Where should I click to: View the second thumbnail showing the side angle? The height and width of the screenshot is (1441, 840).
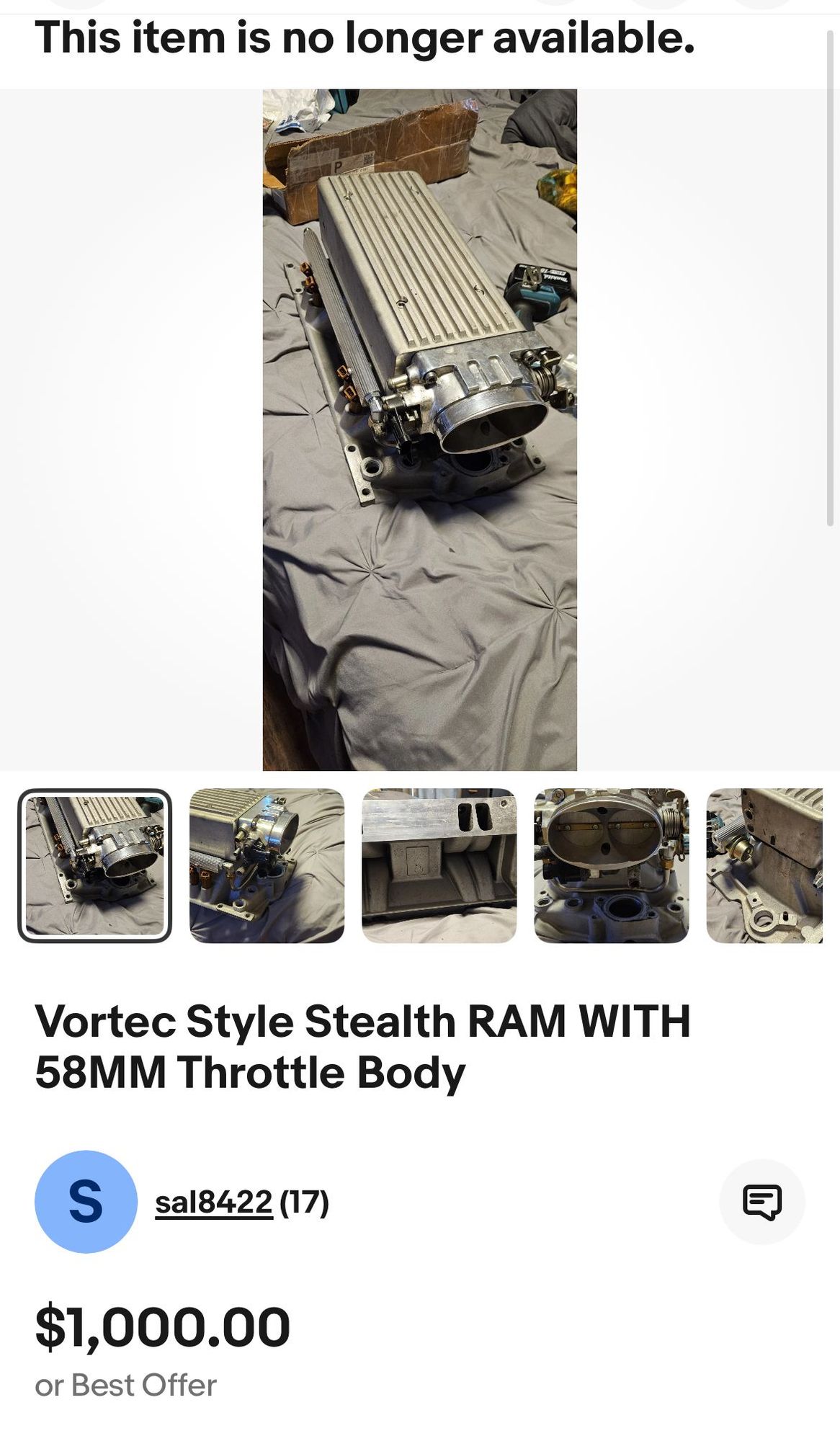click(x=267, y=865)
